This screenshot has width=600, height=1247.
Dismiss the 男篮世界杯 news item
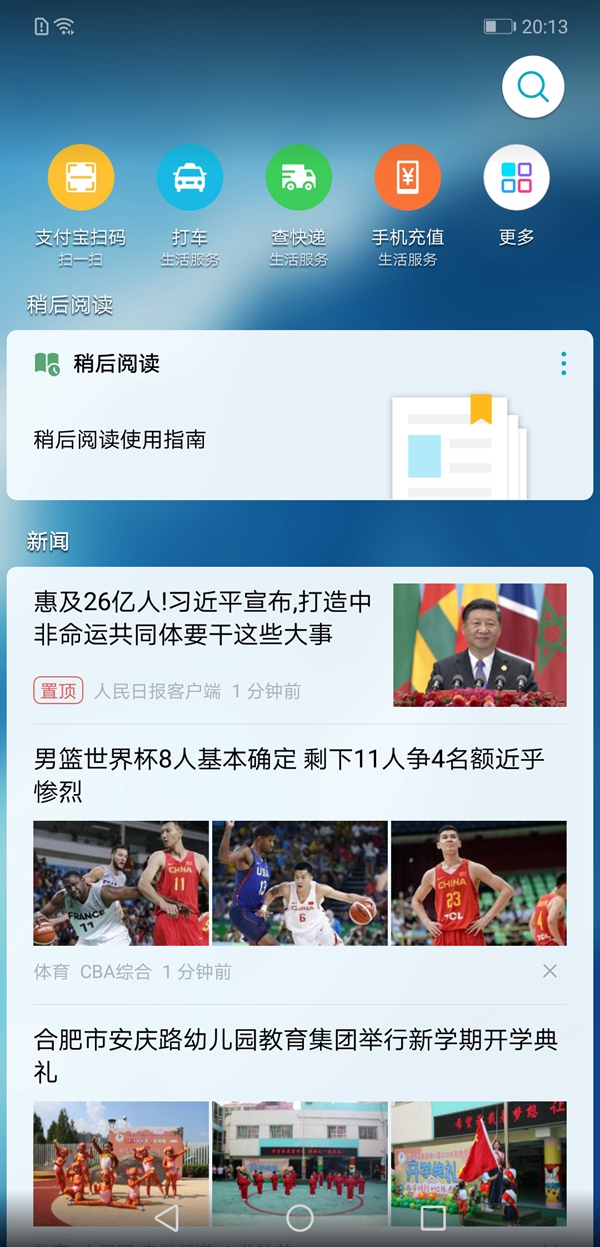click(x=550, y=971)
